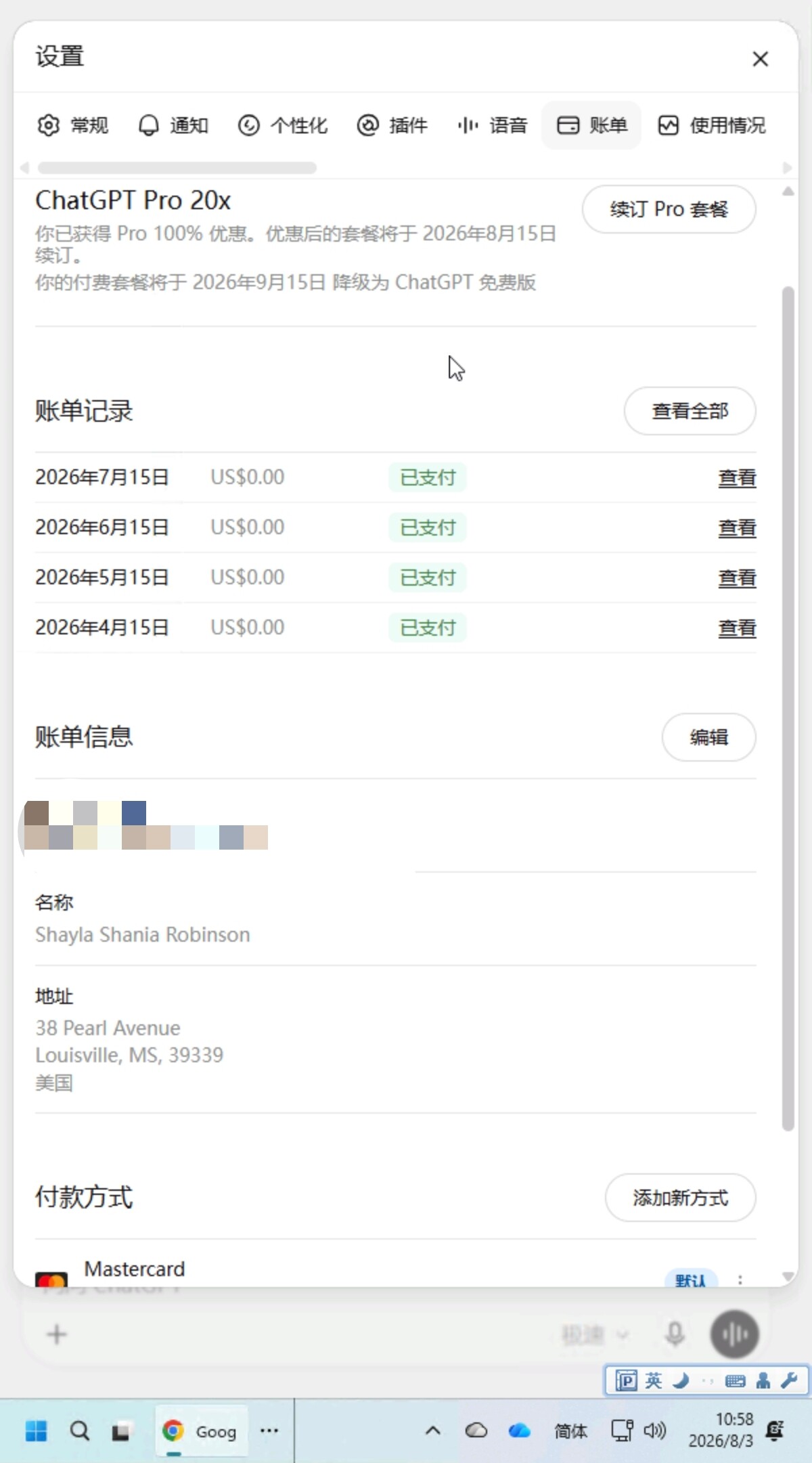The image size is (812, 1463).
Task: Tap 查看全部 for billing history
Action: pos(690,411)
